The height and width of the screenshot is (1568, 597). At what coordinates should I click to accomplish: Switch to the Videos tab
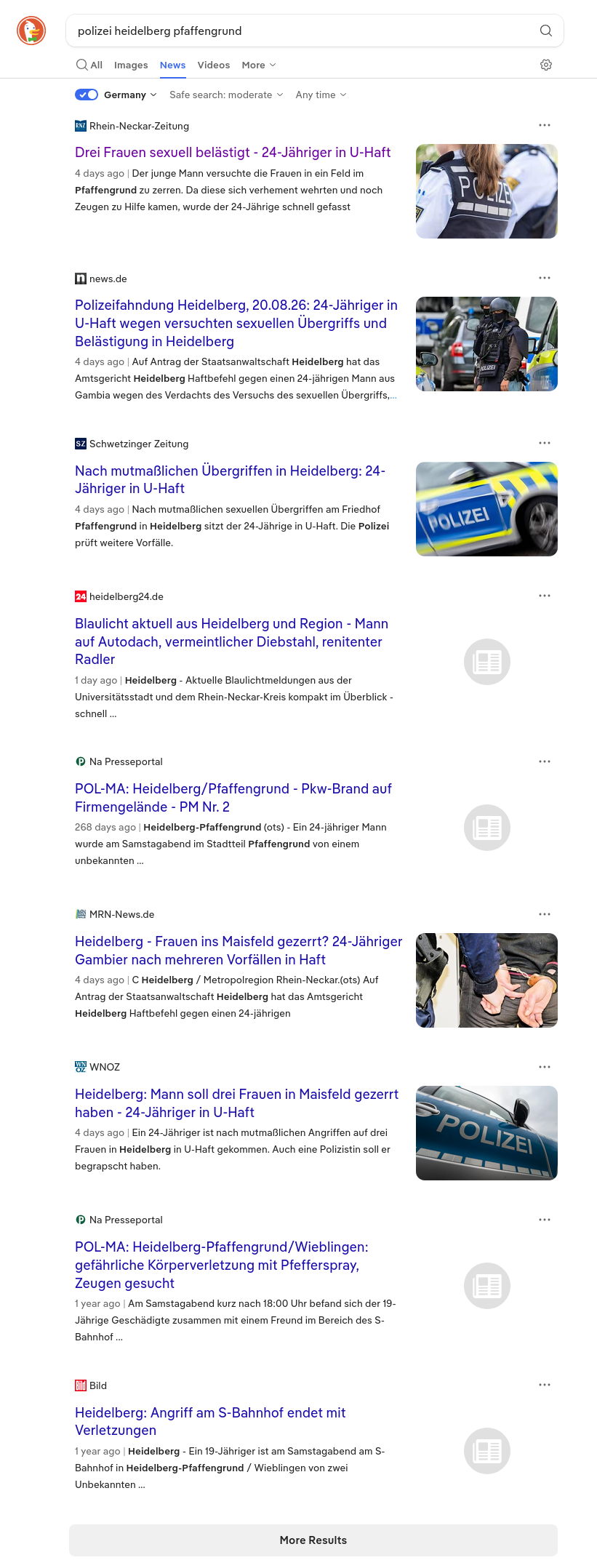[x=214, y=65]
